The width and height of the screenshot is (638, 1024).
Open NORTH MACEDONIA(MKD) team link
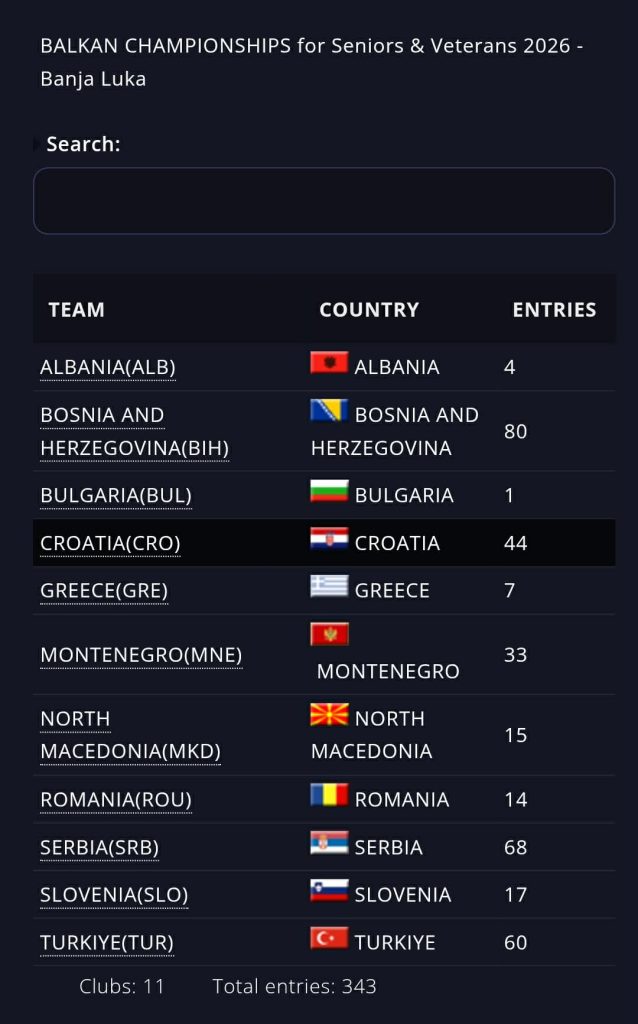(x=130, y=735)
